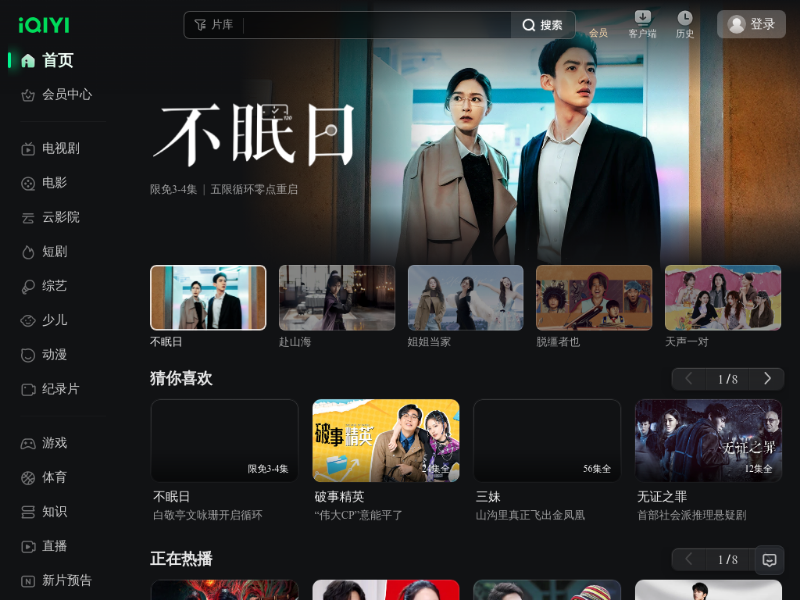800x600 pixels.
Task: Show next page of 猜你喜欢
Action: tap(767, 379)
